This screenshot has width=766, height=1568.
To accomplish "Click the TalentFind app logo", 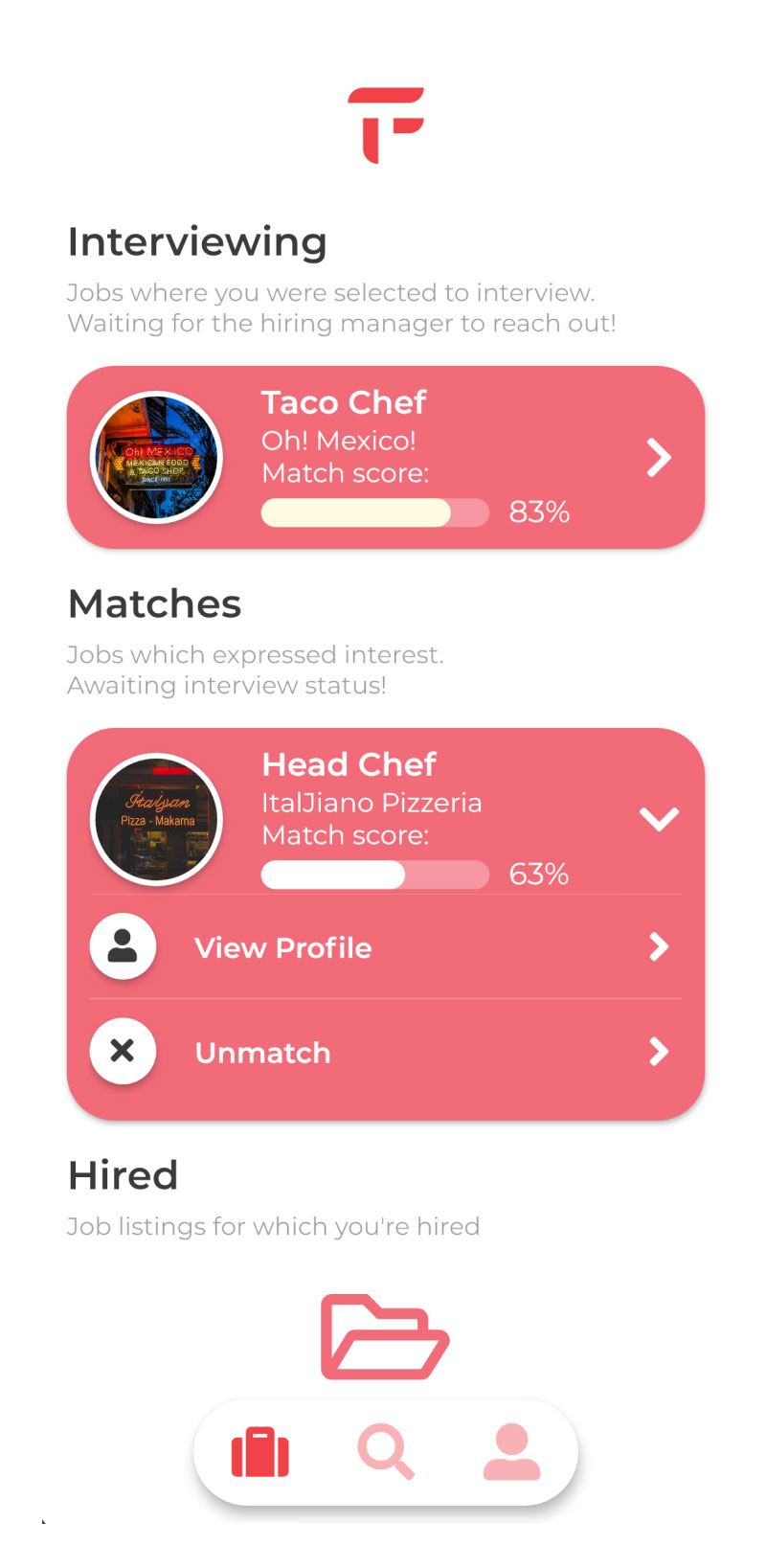I will pyautogui.click(x=386, y=123).
